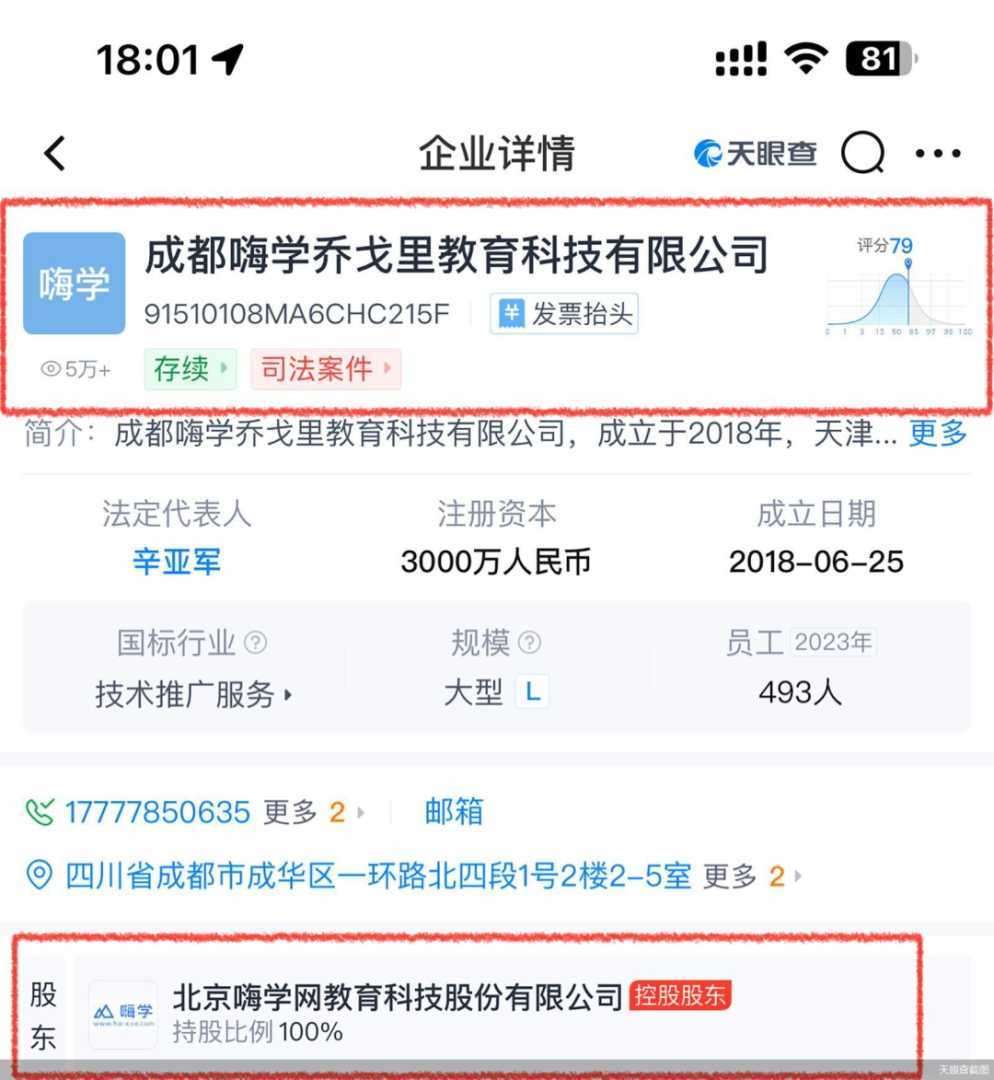Show more phone numbers
This screenshot has width=994, height=1080.
click(310, 812)
